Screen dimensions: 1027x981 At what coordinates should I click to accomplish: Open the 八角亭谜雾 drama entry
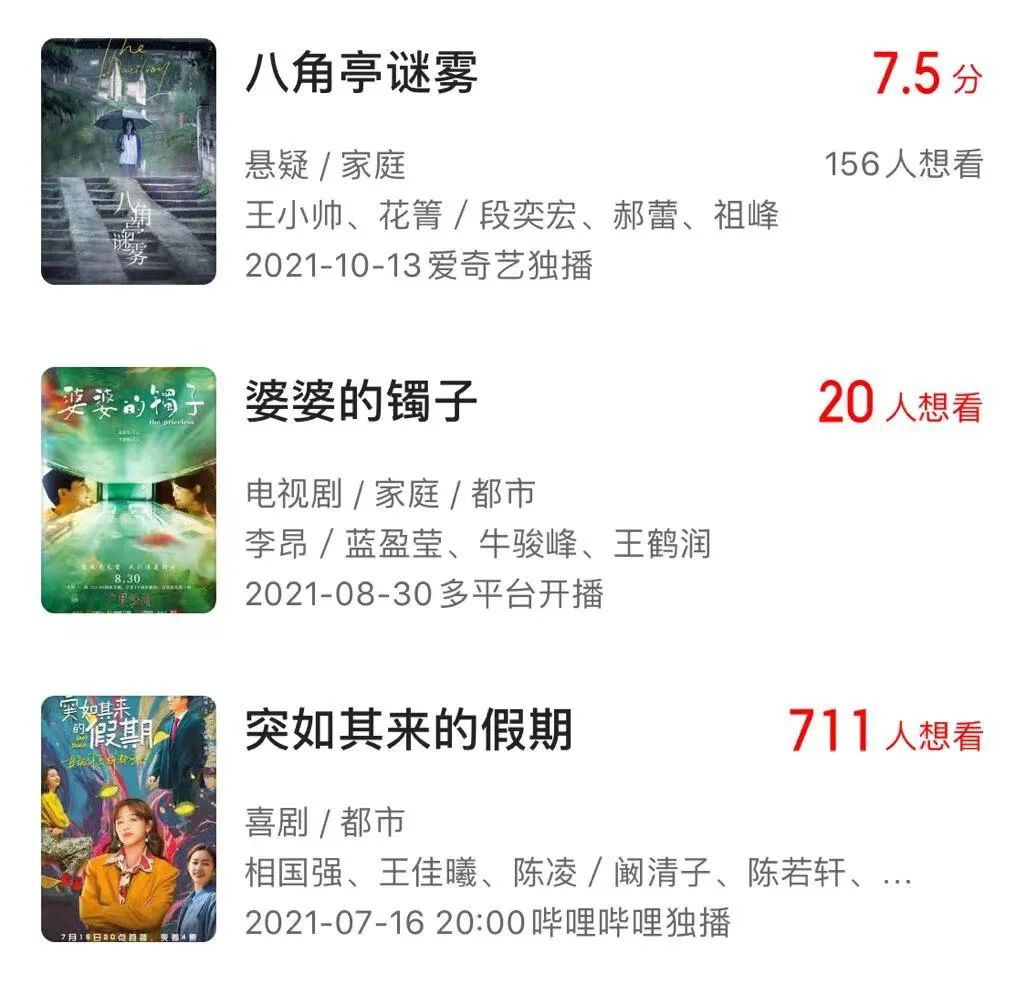coord(362,75)
